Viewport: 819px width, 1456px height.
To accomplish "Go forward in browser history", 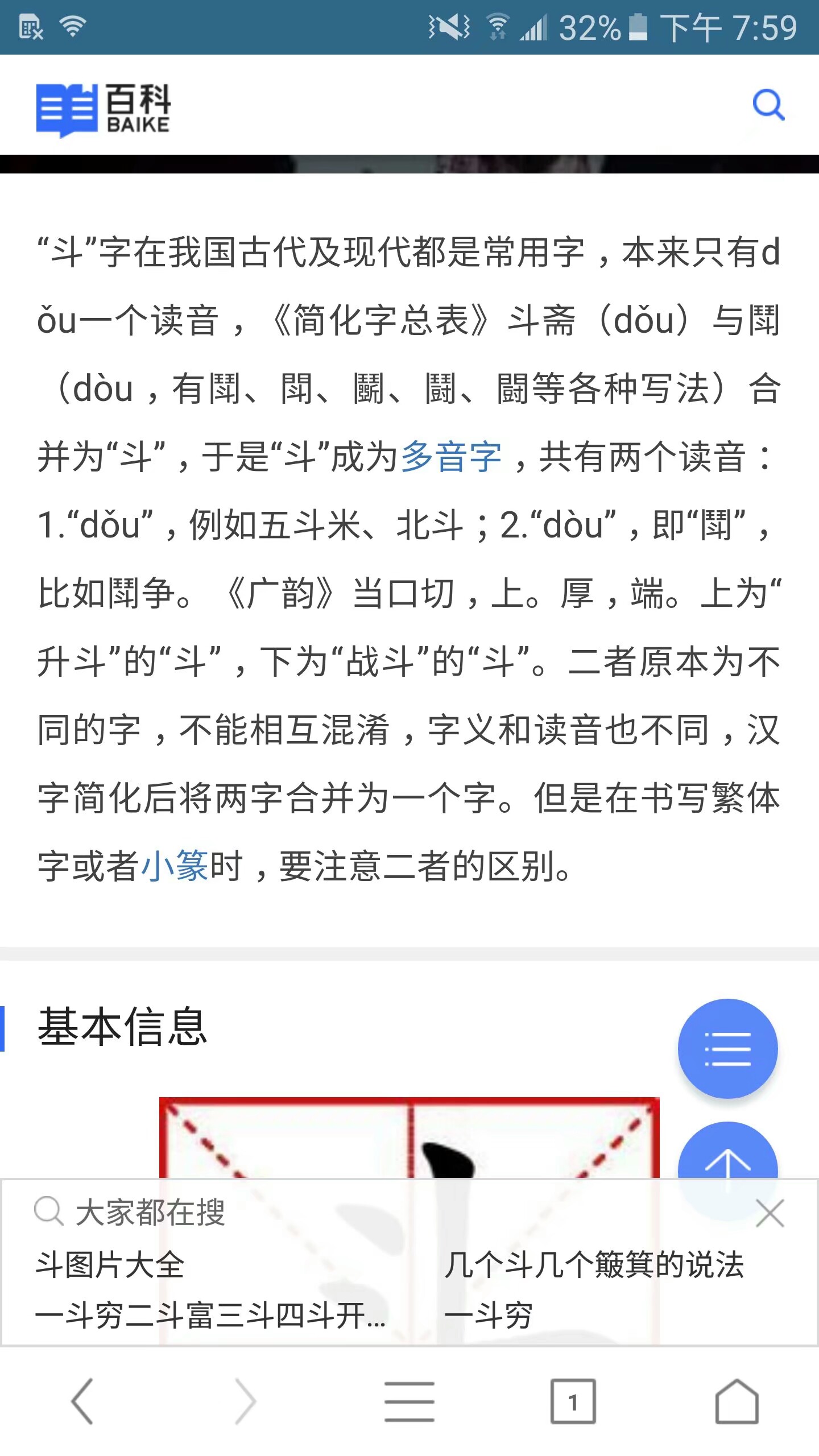I will tap(246, 1401).
